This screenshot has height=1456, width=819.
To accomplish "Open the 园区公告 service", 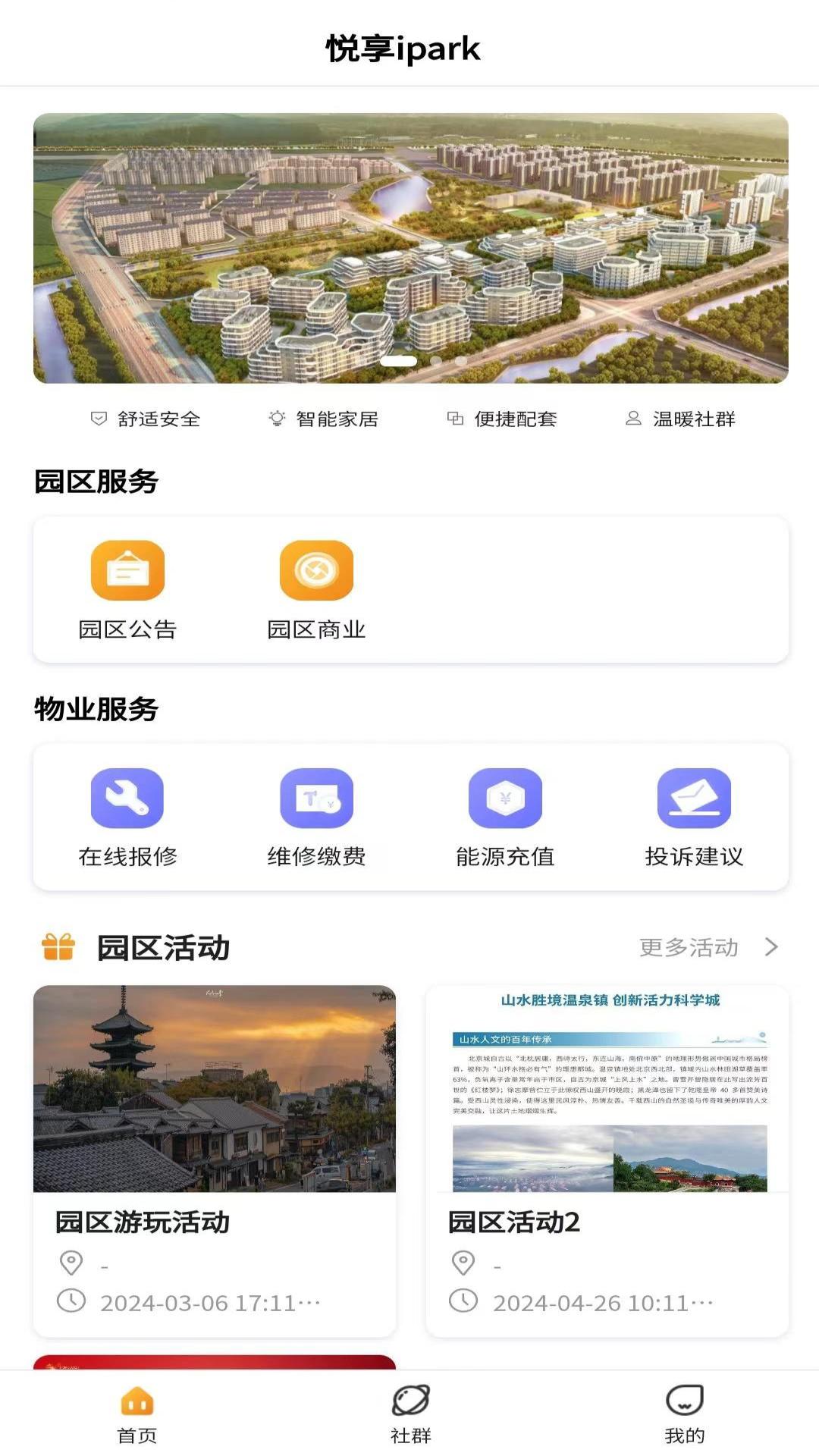I will pos(127,589).
